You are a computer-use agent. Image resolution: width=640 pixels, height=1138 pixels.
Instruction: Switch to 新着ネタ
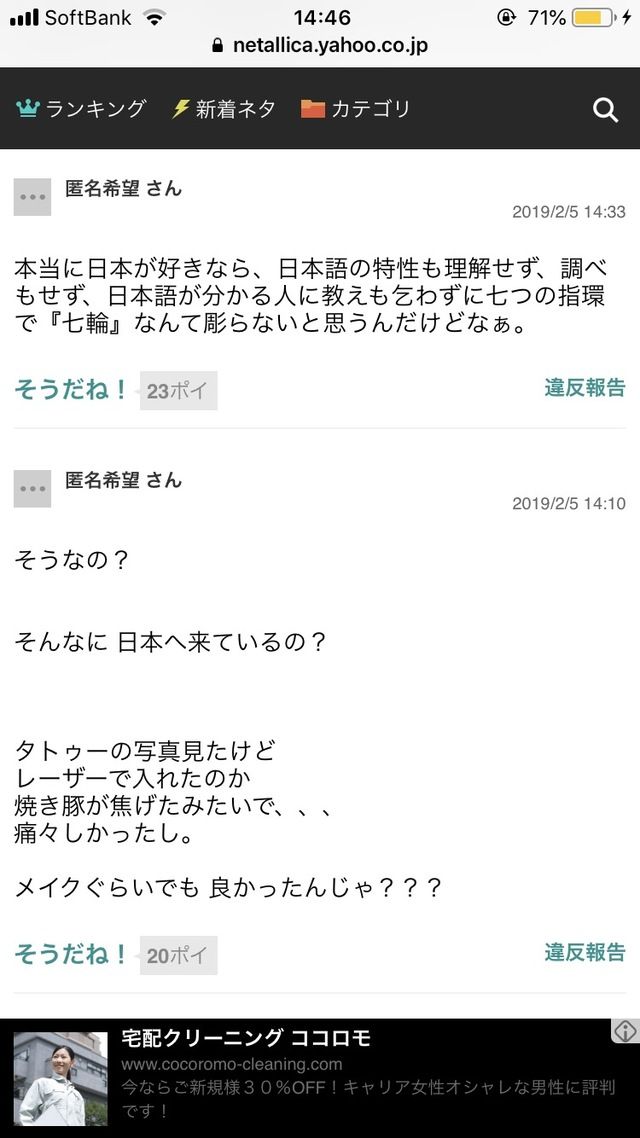(x=223, y=109)
